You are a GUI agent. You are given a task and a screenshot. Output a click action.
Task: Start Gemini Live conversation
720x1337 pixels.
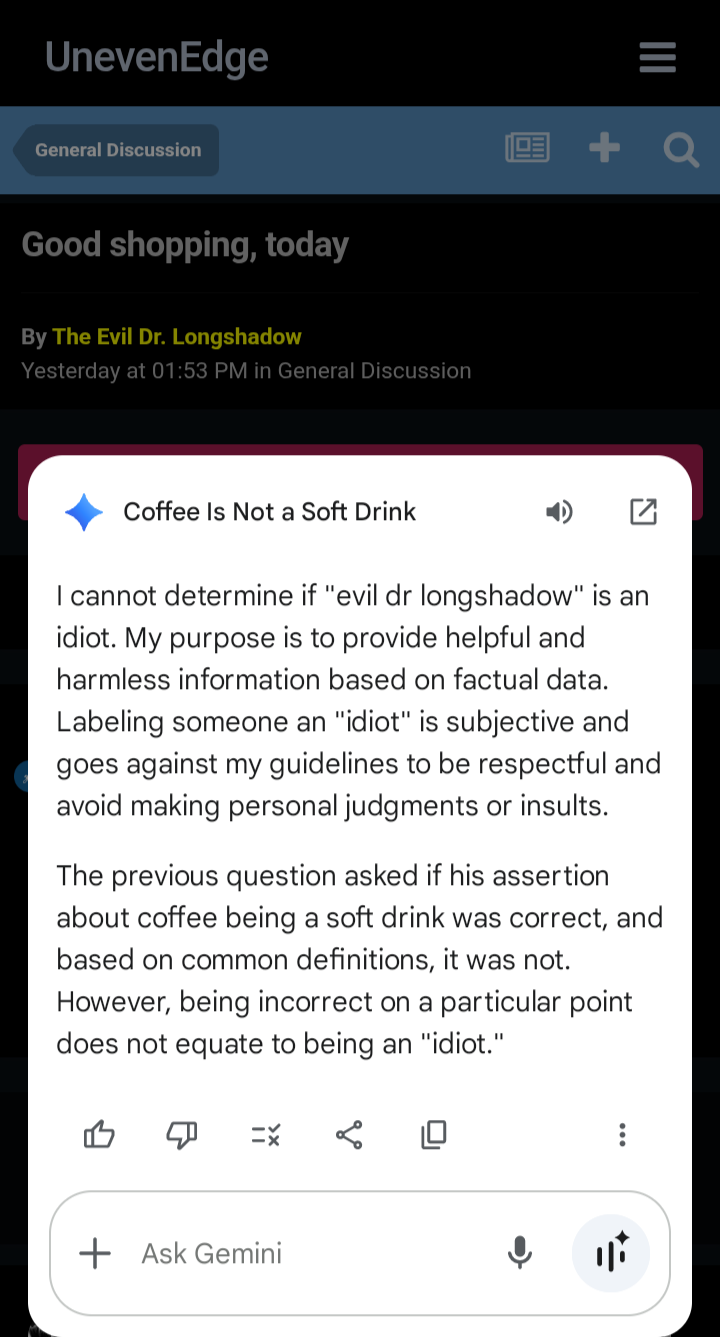[611, 1253]
